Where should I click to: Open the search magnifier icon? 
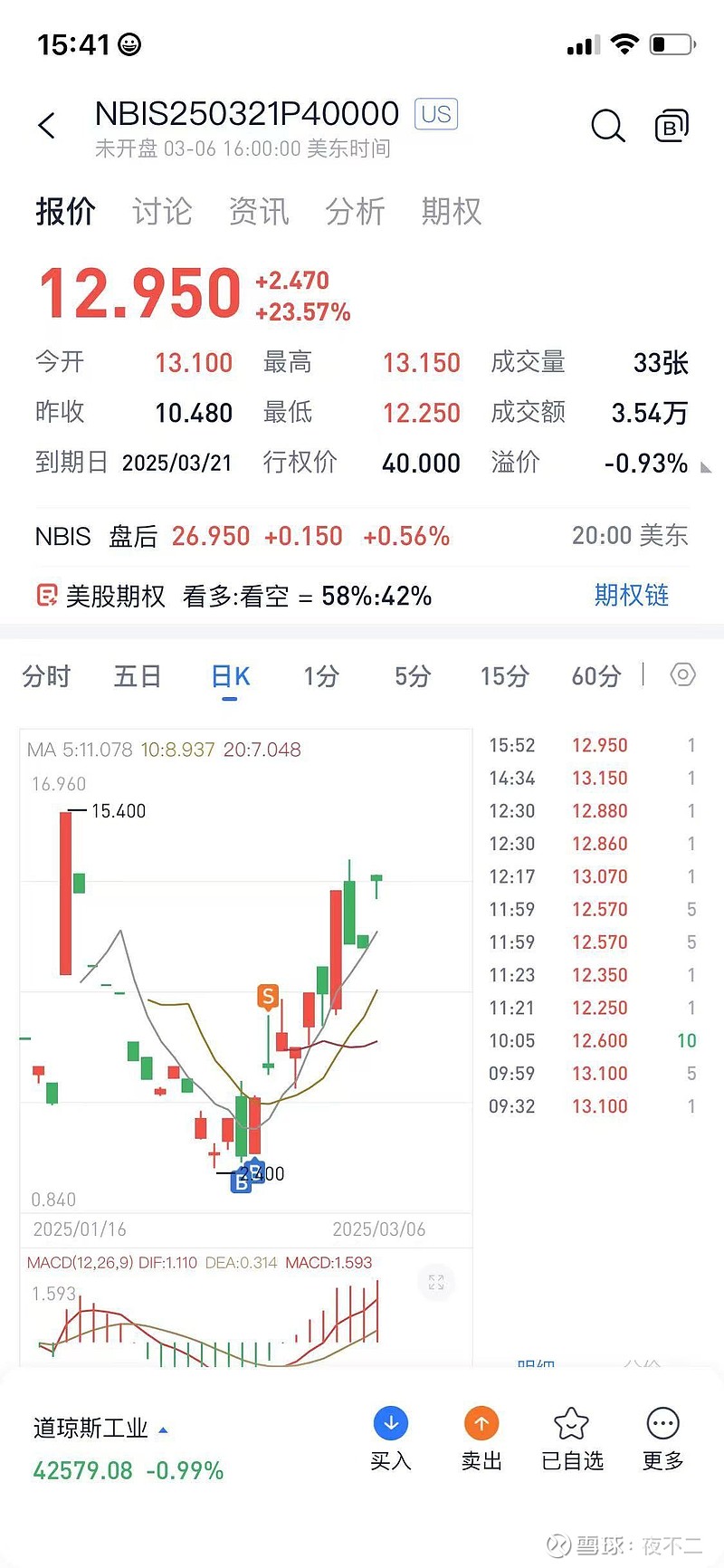coord(608,126)
